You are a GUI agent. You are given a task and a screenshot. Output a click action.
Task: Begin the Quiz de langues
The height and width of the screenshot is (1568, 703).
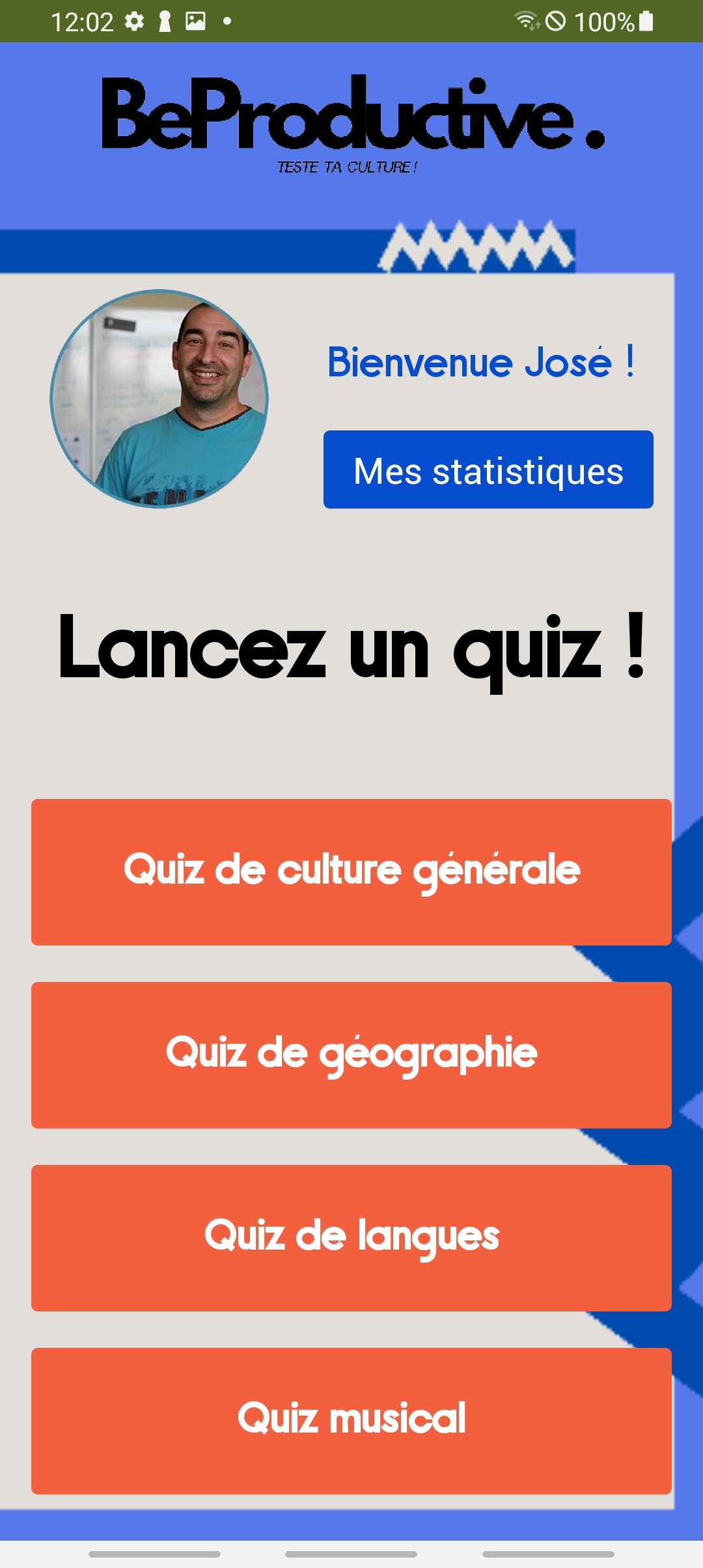coord(351,1238)
